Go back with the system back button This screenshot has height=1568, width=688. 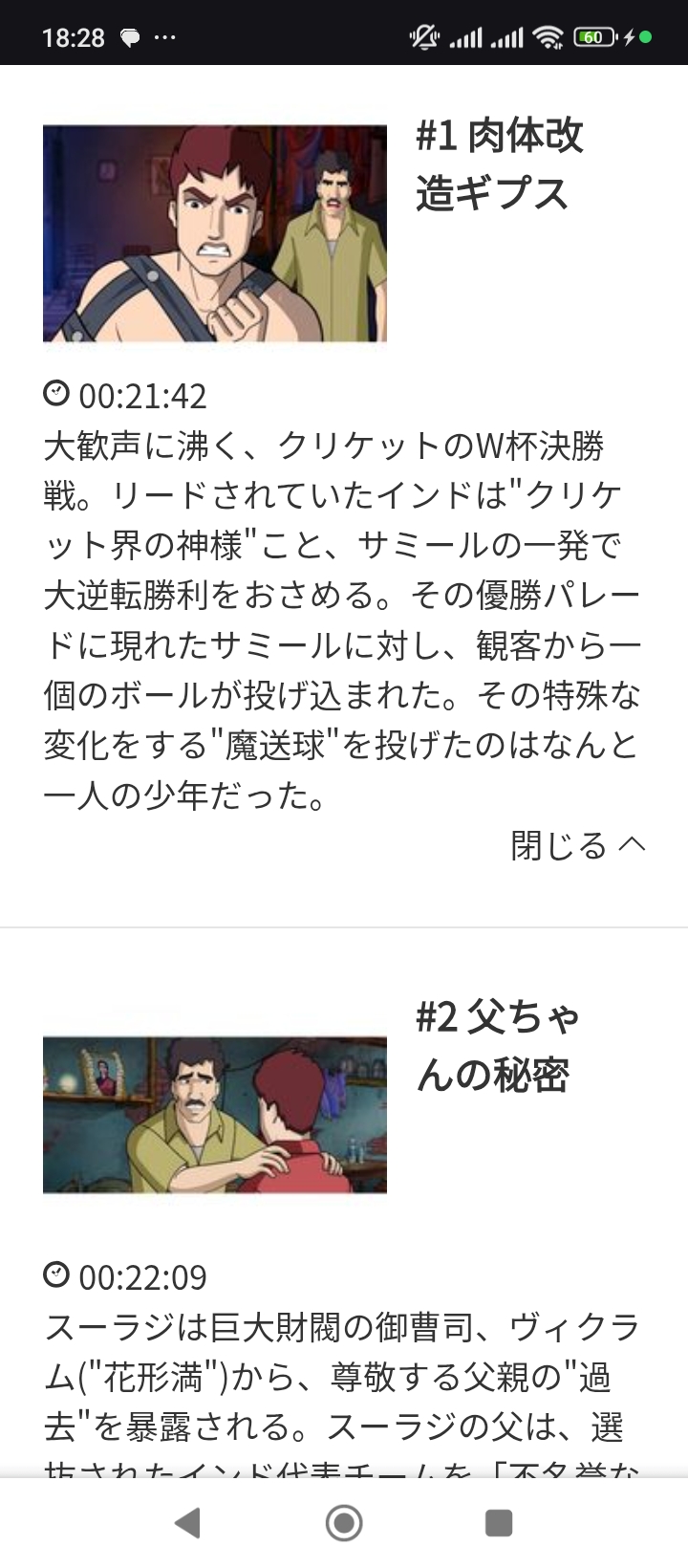[x=188, y=1522]
